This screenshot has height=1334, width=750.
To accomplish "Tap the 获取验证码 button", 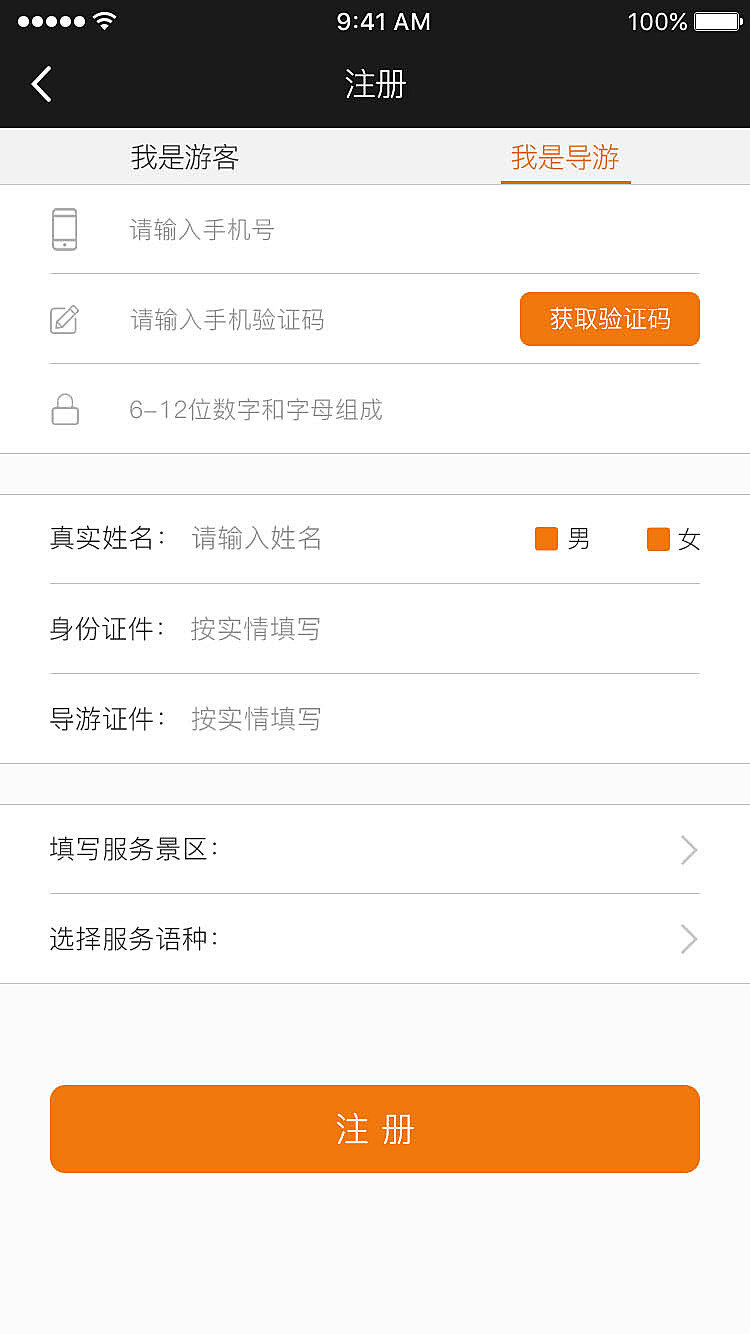I will pos(610,319).
